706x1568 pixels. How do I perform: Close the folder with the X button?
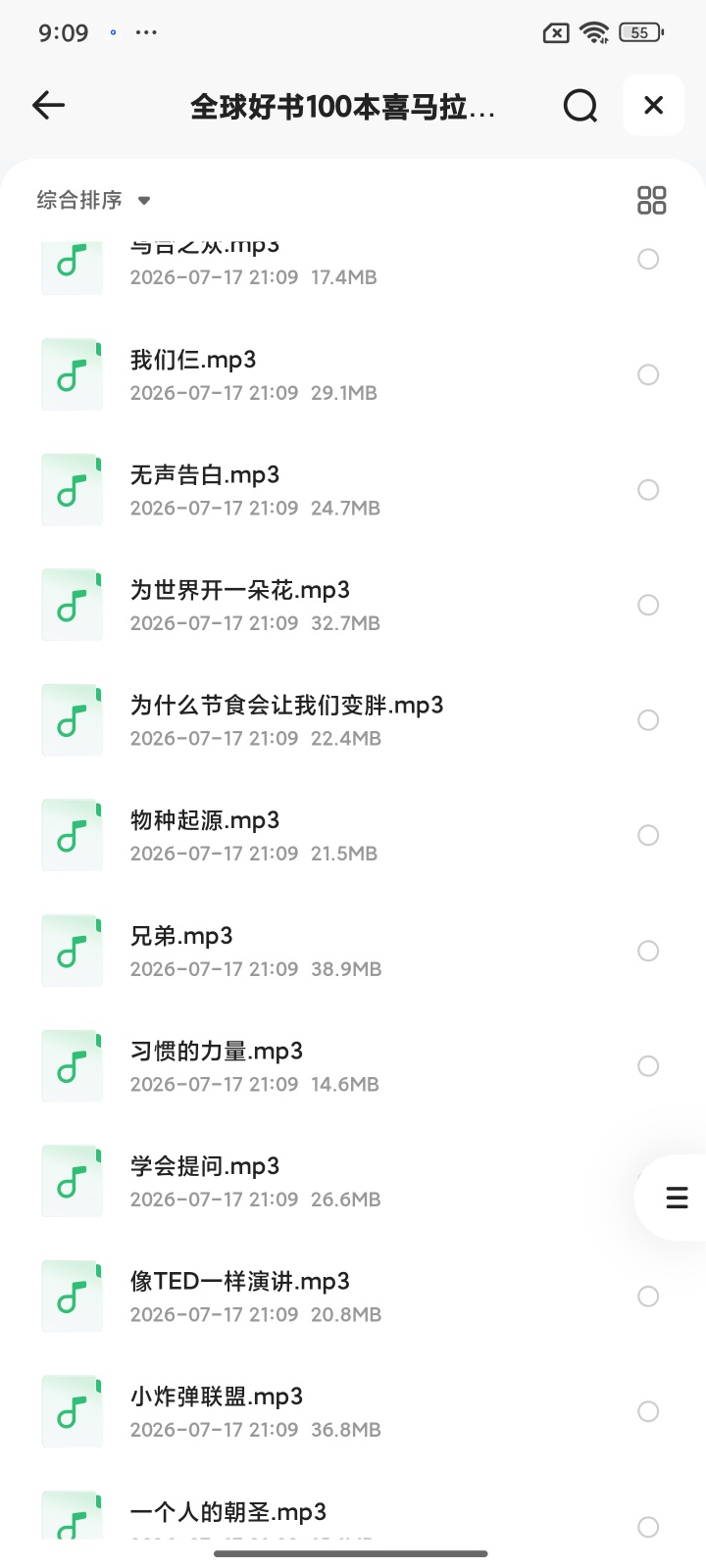pyautogui.click(x=653, y=105)
